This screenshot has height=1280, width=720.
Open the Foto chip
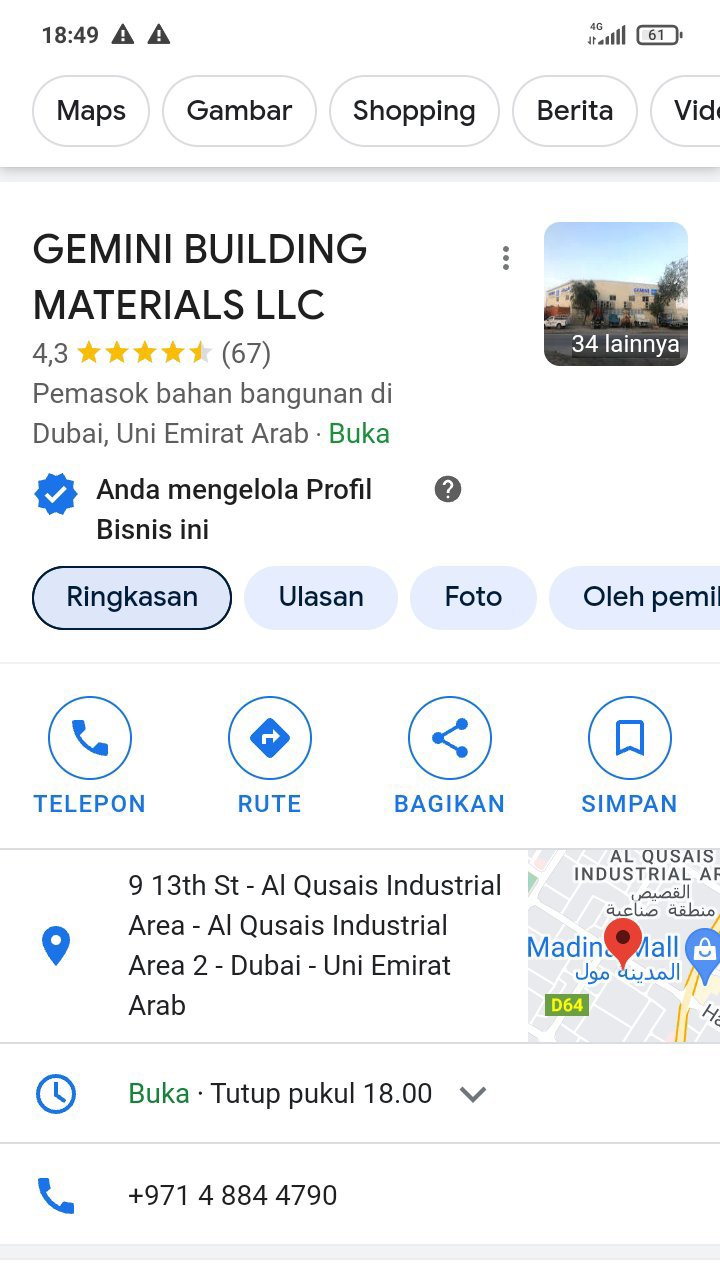coord(473,597)
